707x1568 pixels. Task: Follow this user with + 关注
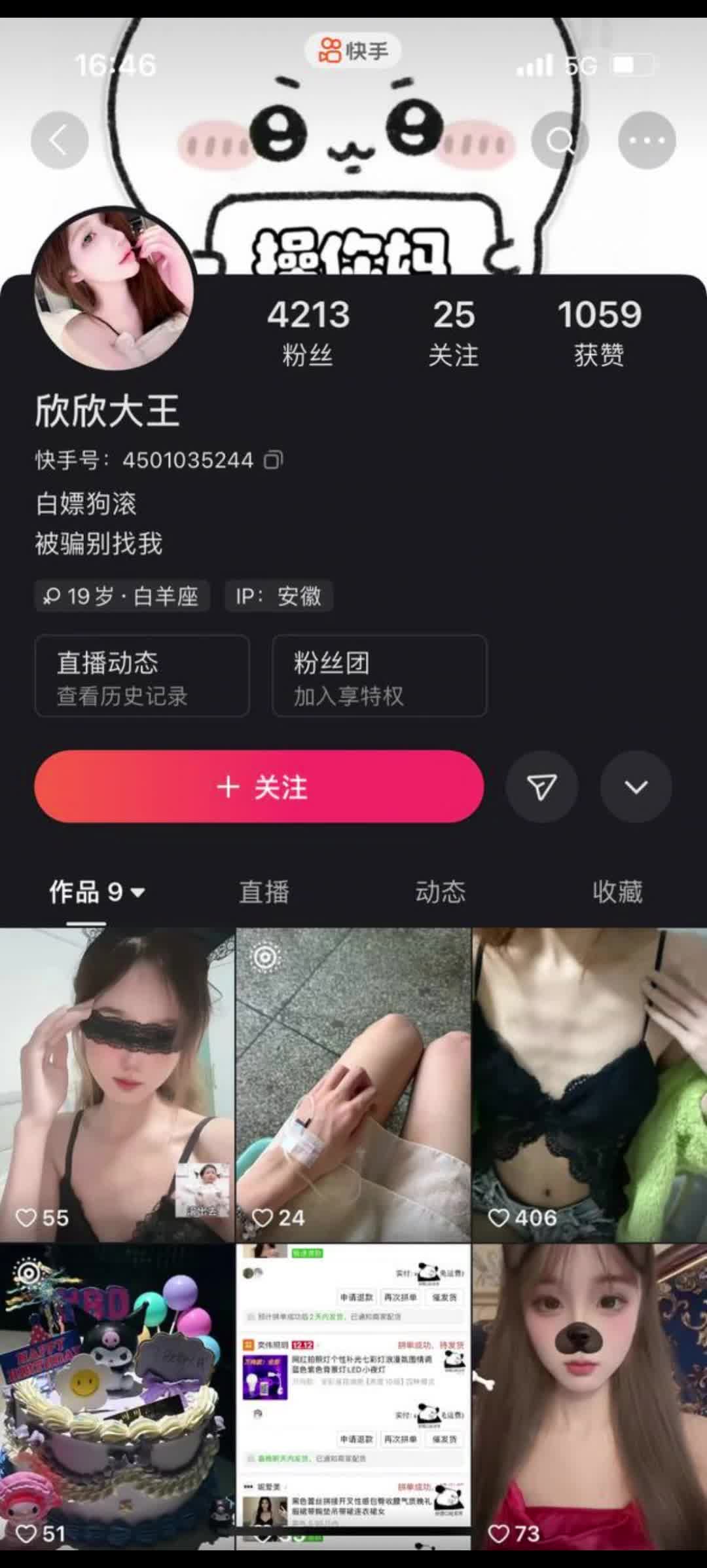[x=259, y=787]
